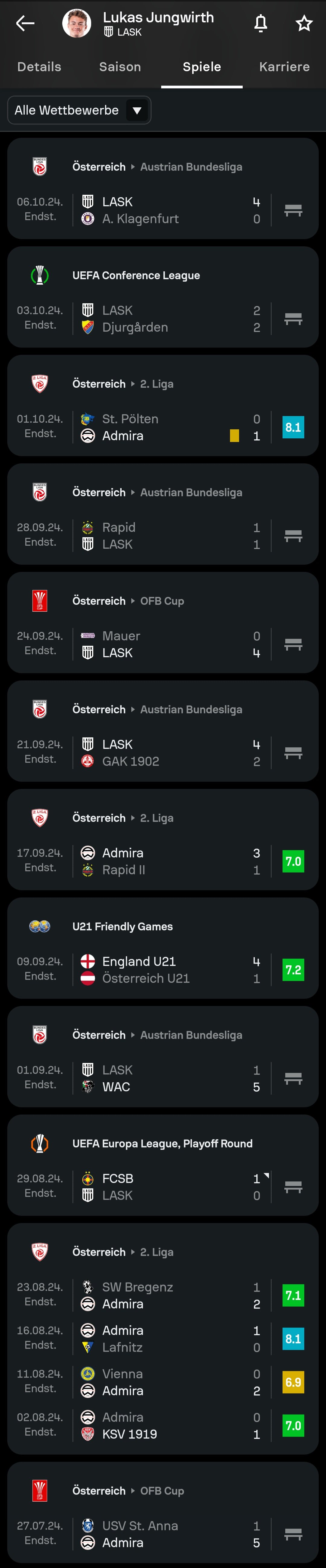Switch to the Saison tab
Viewport: 326px width, 1568px height.
pyautogui.click(x=120, y=67)
